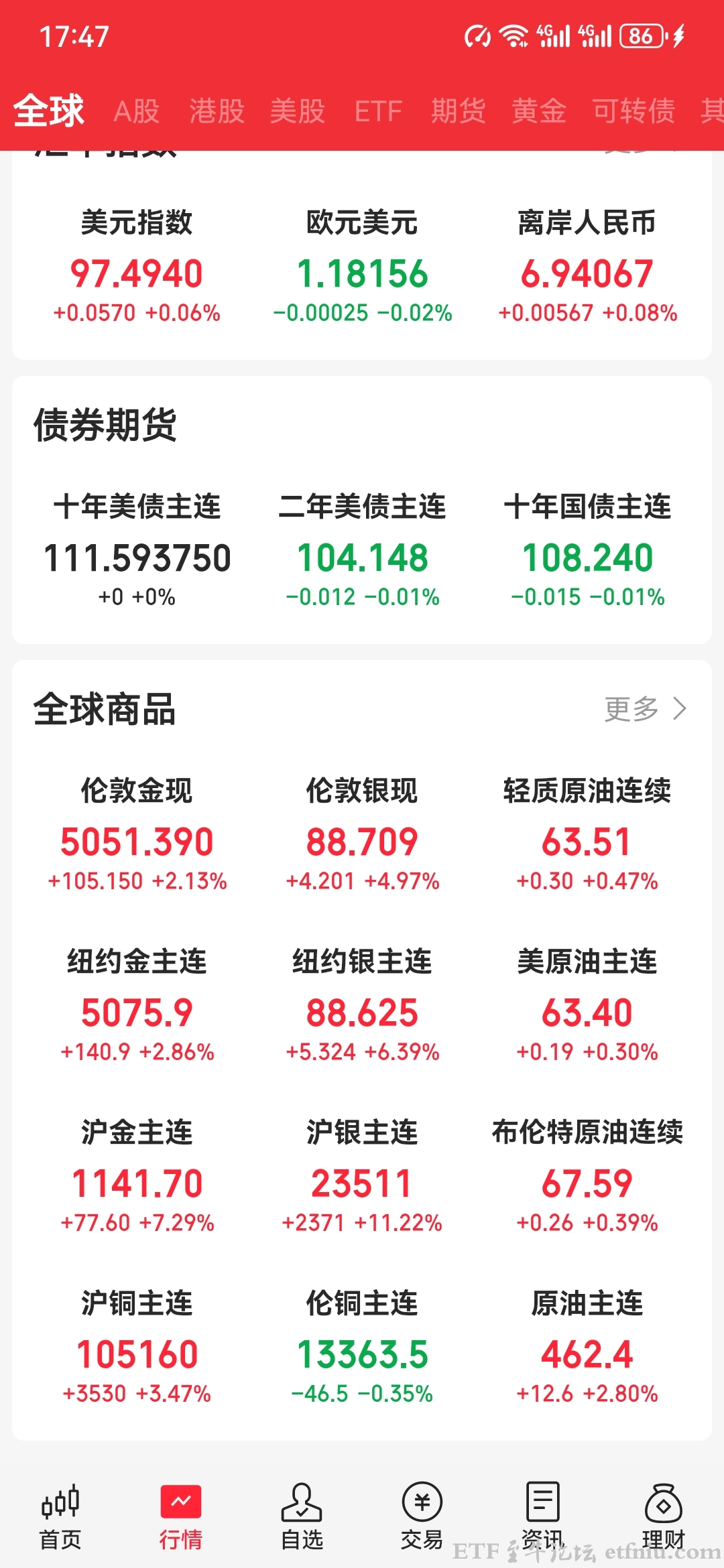Image resolution: width=724 pixels, height=1568 pixels.
Task: Switch to the 港股 tab
Action: pos(216,111)
